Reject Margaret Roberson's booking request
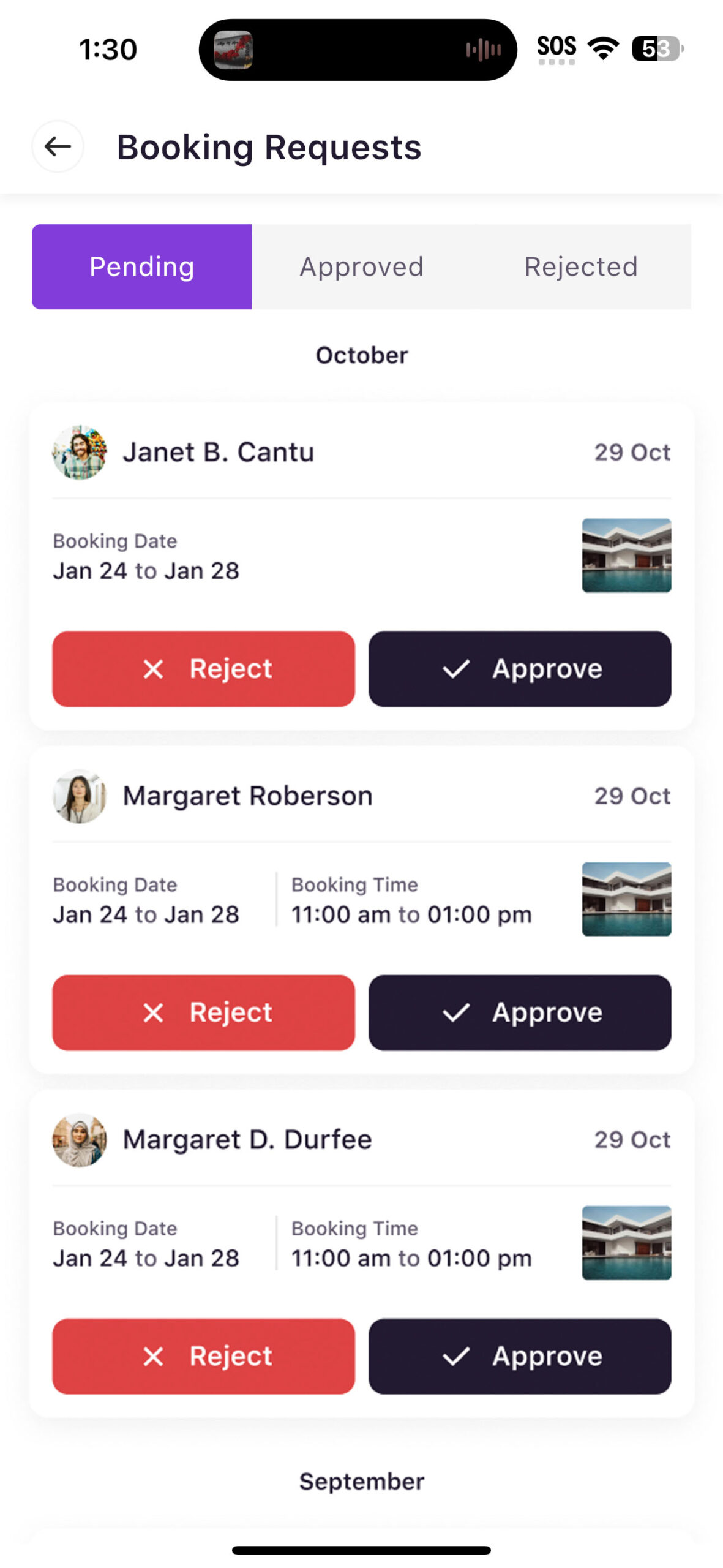 pos(203,1012)
